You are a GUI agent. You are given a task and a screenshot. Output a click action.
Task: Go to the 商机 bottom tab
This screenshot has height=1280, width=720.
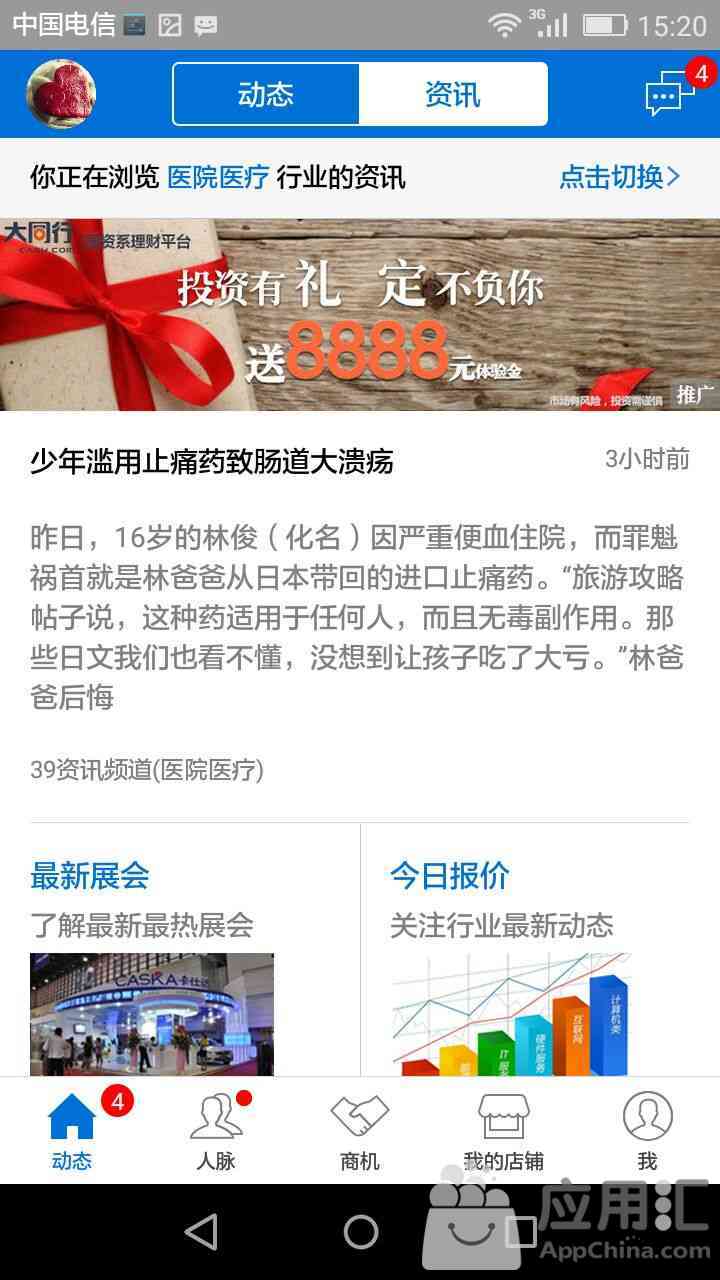pos(360,1131)
